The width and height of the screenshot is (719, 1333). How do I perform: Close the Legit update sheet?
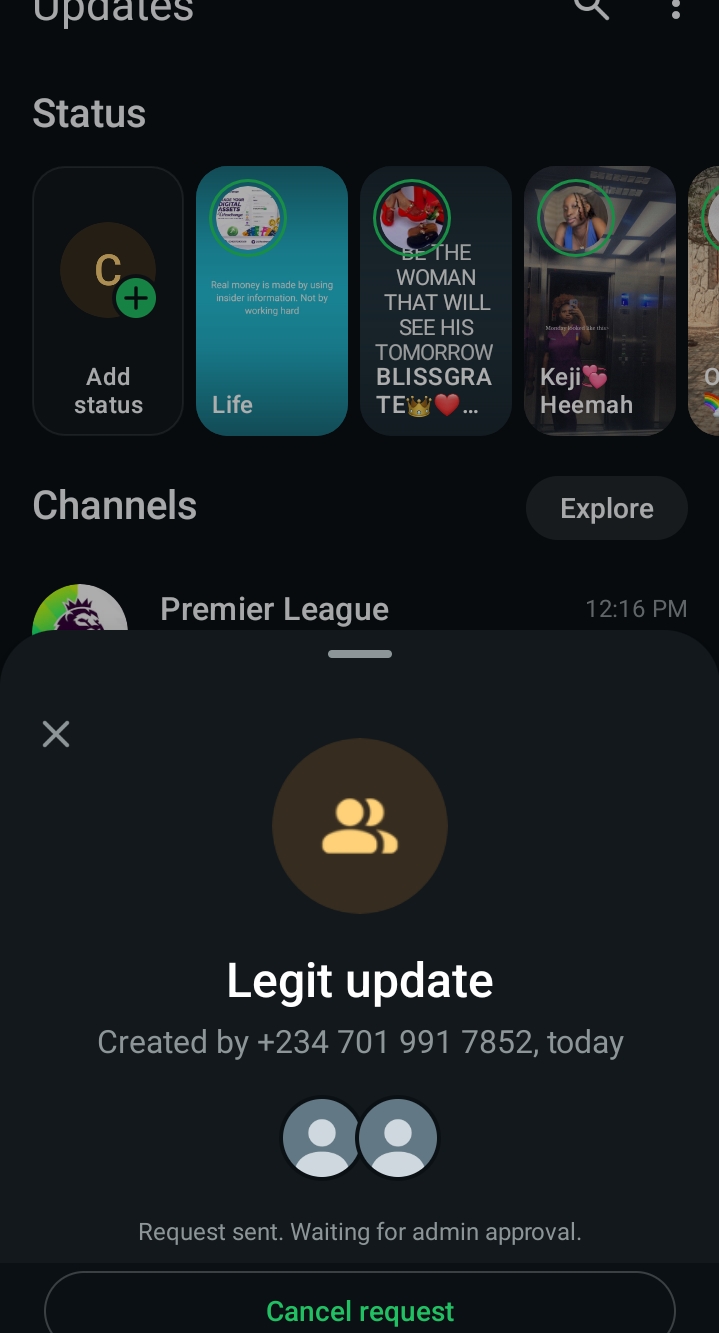click(x=56, y=735)
